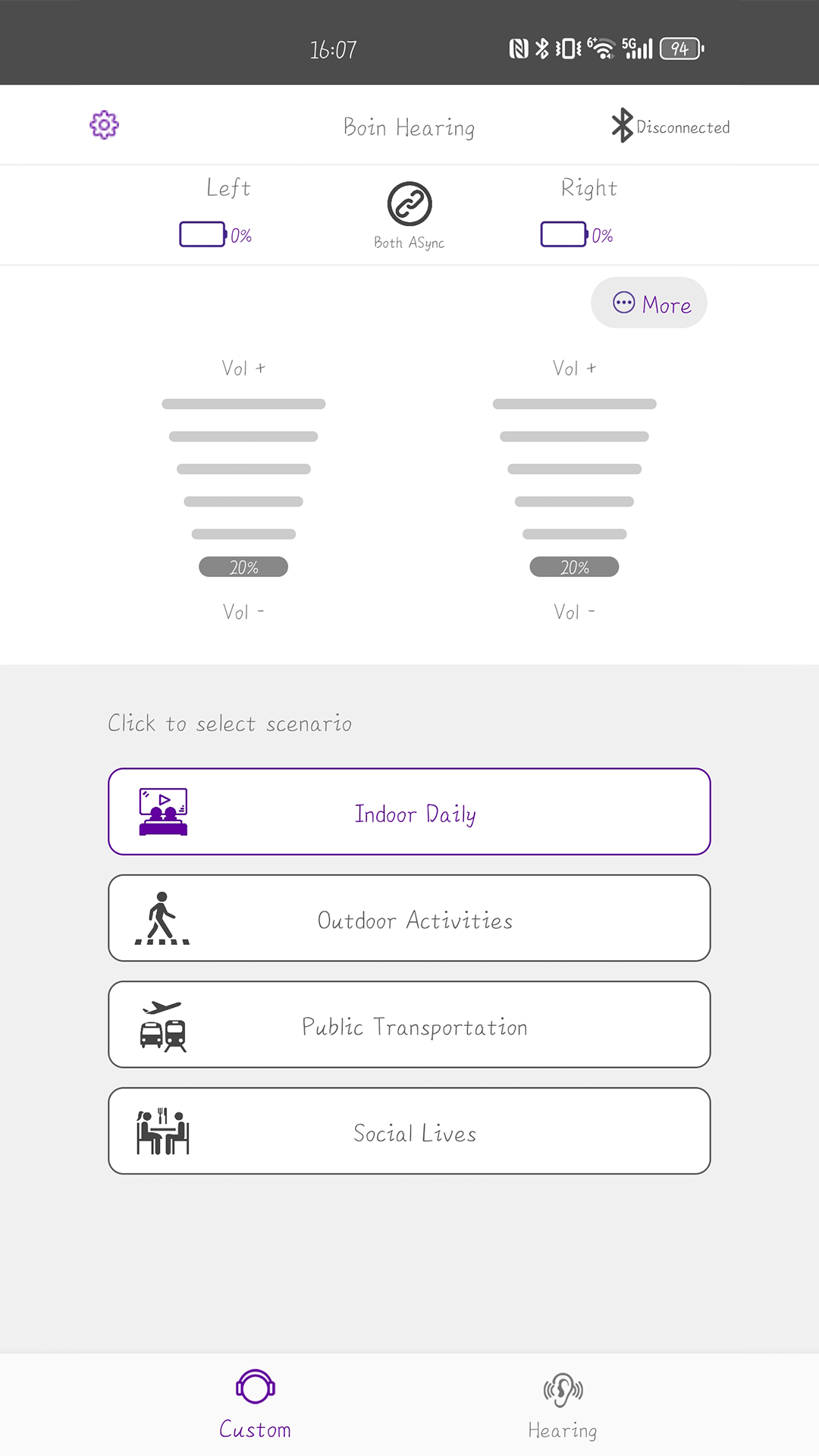Image resolution: width=819 pixels, height=1456 pixels.
Task: Open the More options button
Action: click(649, 303)
